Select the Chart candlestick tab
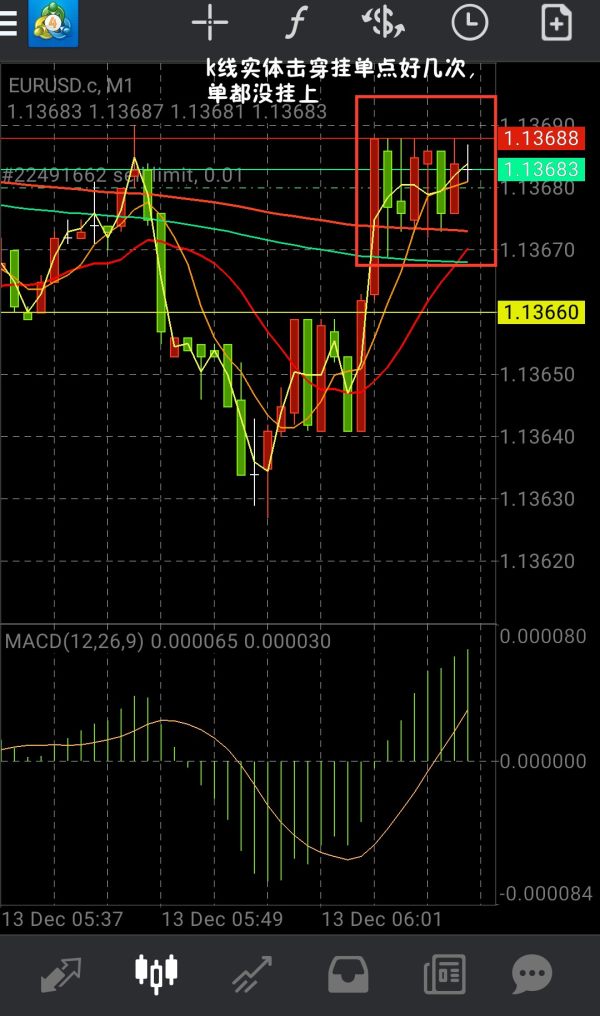The width and height of the screenshot is (600, 1016). point(156,973)
